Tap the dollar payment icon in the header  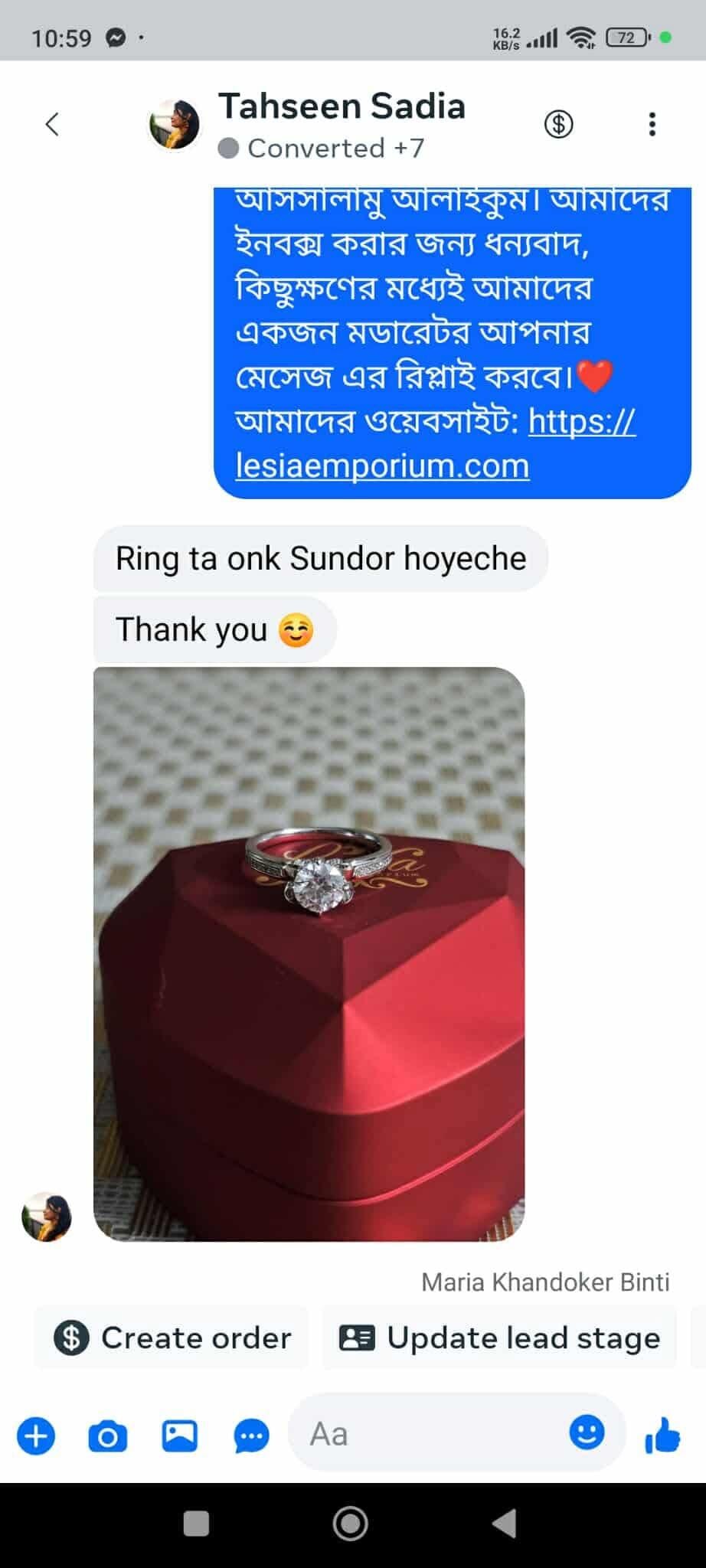click(558, 124)
